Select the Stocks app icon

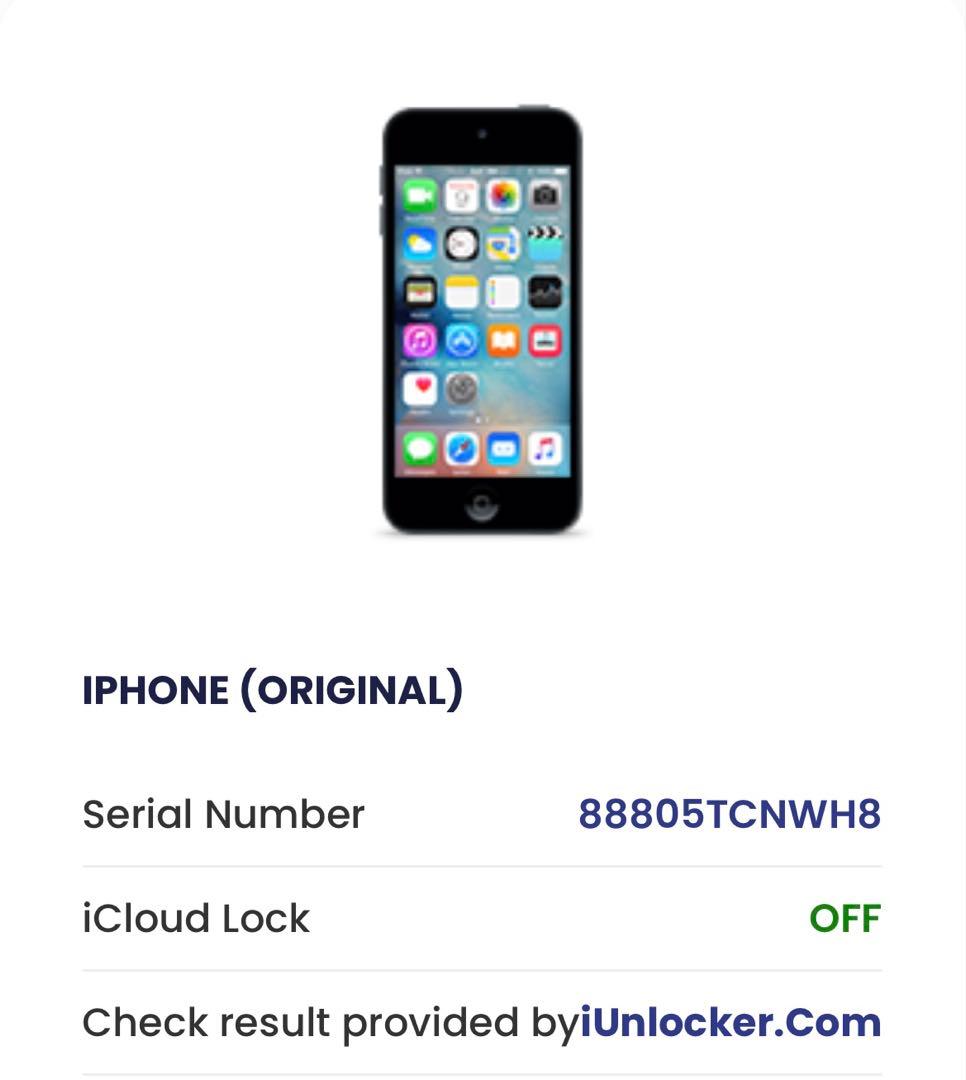(545, 293)
